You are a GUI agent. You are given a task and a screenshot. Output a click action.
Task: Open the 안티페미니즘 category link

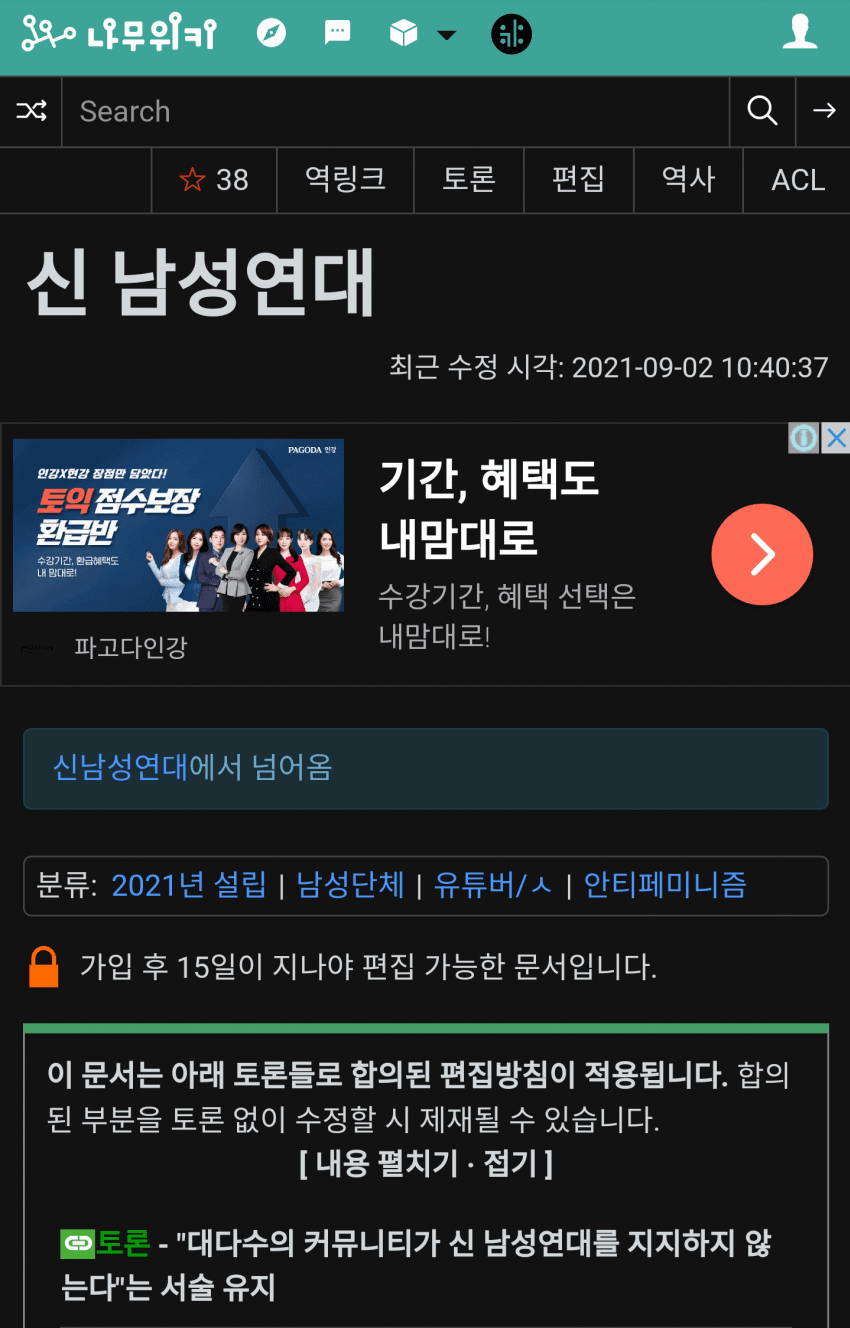[x=665, y=885]
